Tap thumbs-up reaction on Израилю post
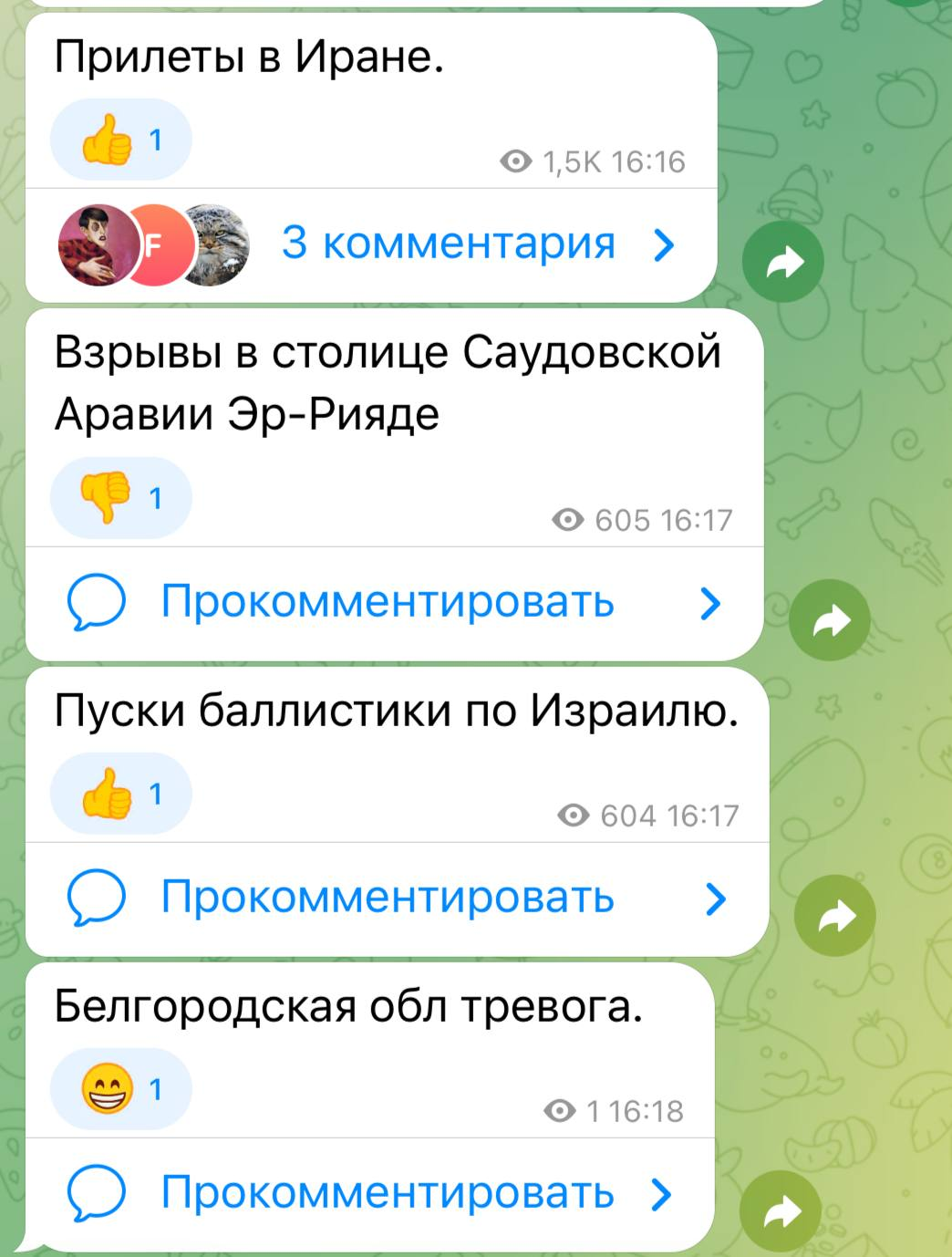 click(120, 794)
